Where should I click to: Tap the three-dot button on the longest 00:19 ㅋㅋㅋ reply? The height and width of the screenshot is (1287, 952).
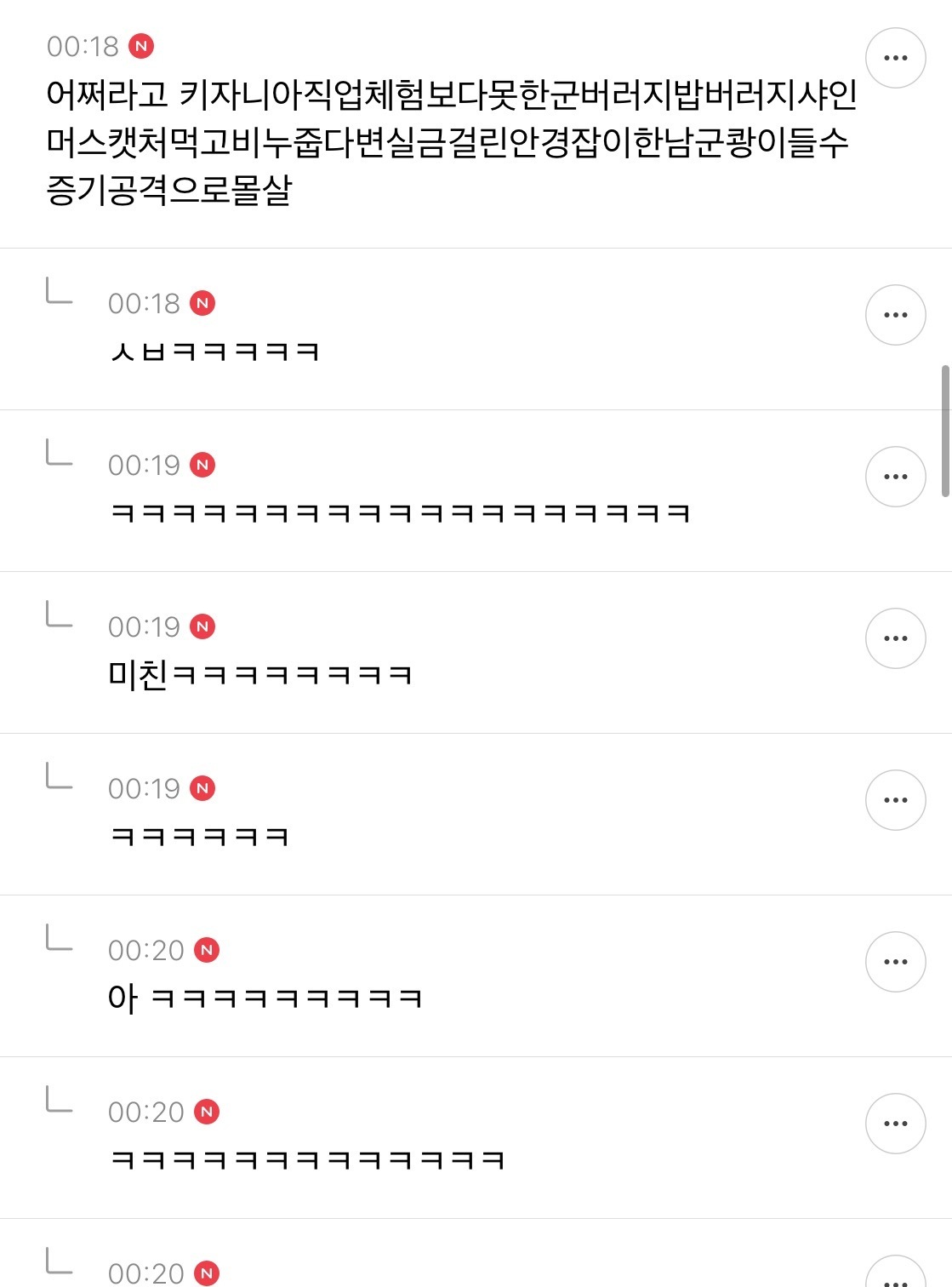[895, 477]
